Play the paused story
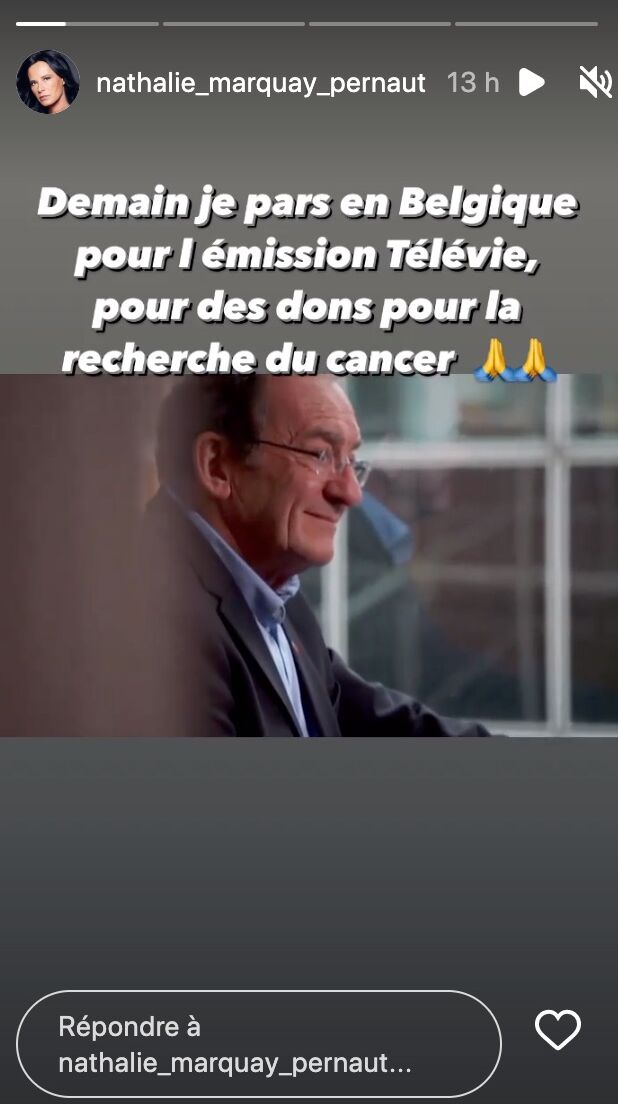This screenshot has width=618, height=1104. tap(531, 82)
